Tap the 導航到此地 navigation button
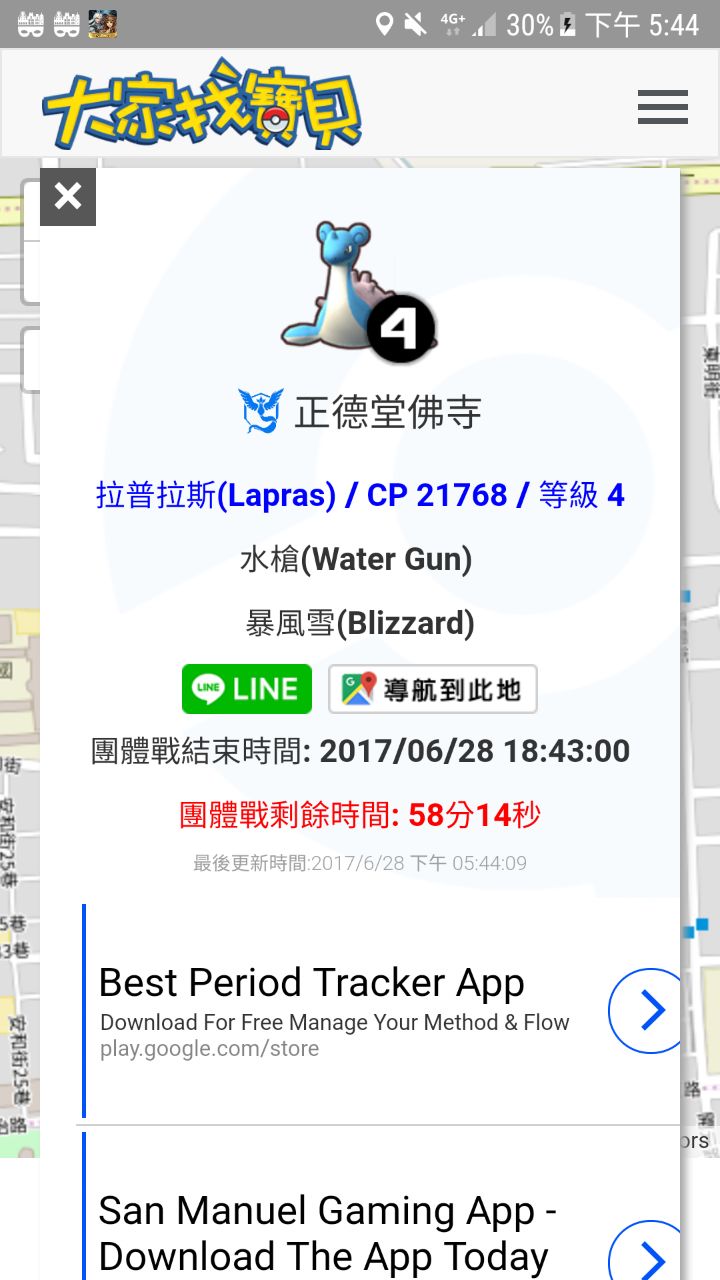The image size is (720, 1280). coord(432,689)
